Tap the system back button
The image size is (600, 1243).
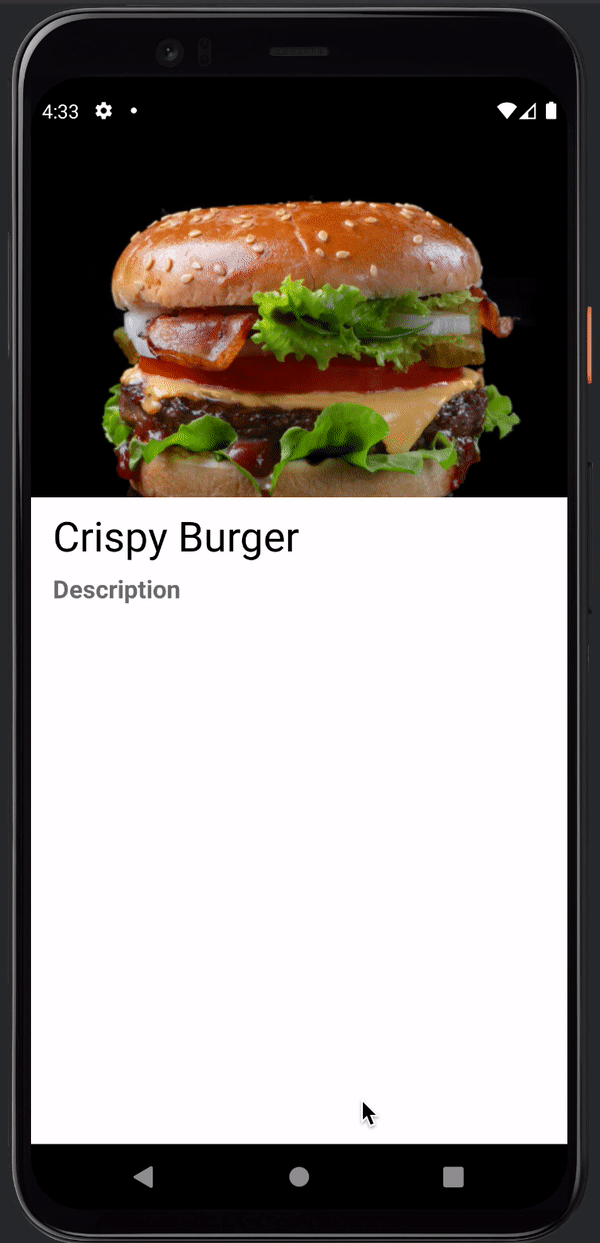(144, 1177)
